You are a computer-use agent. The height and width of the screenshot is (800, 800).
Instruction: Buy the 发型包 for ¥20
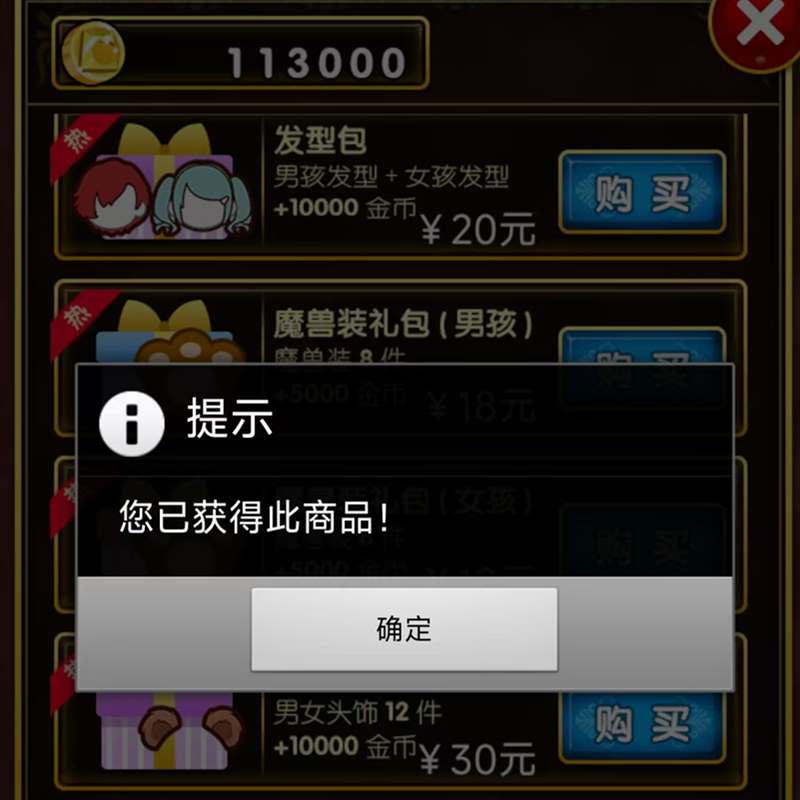(642, 192)
